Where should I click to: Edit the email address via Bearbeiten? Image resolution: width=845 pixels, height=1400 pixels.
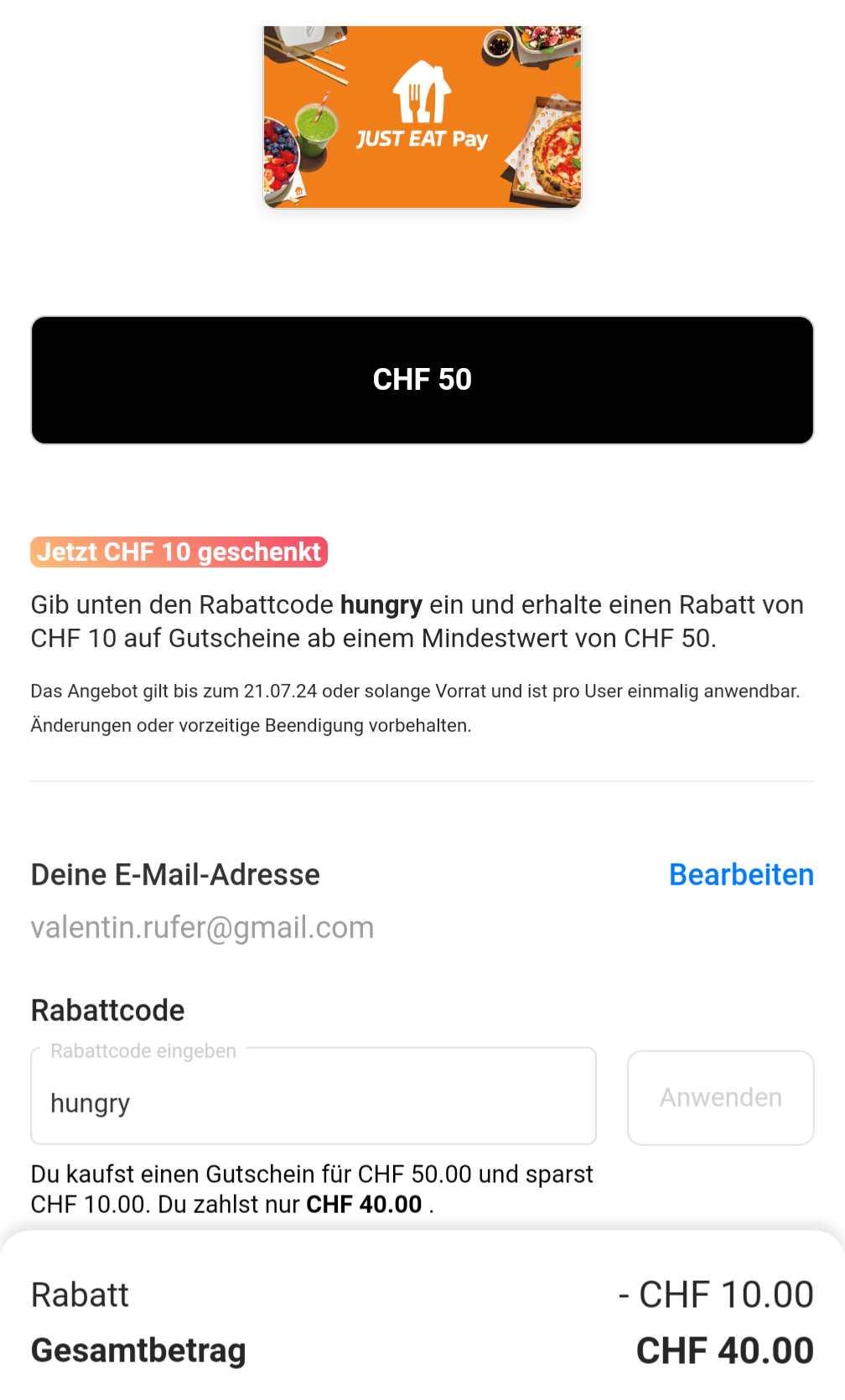[741, 874]
